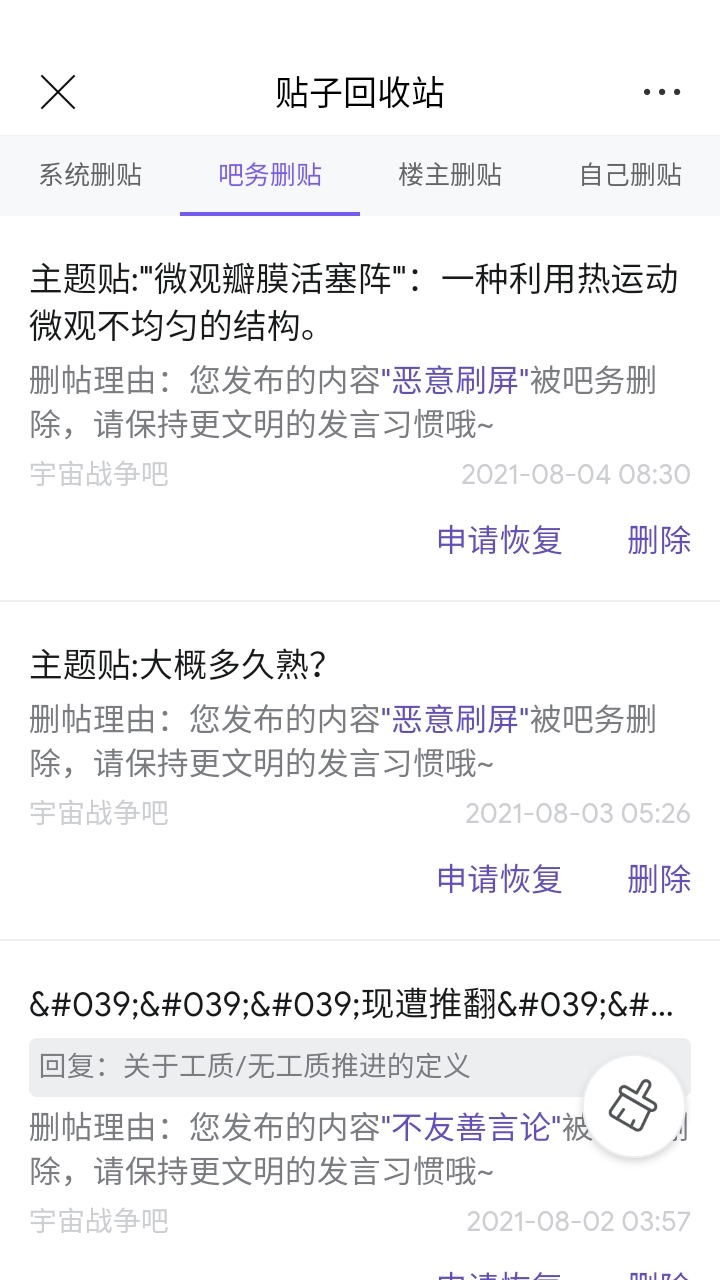Select the 吧务删贴 tab
The image size is (720, 1280).
tap(270, 175)
